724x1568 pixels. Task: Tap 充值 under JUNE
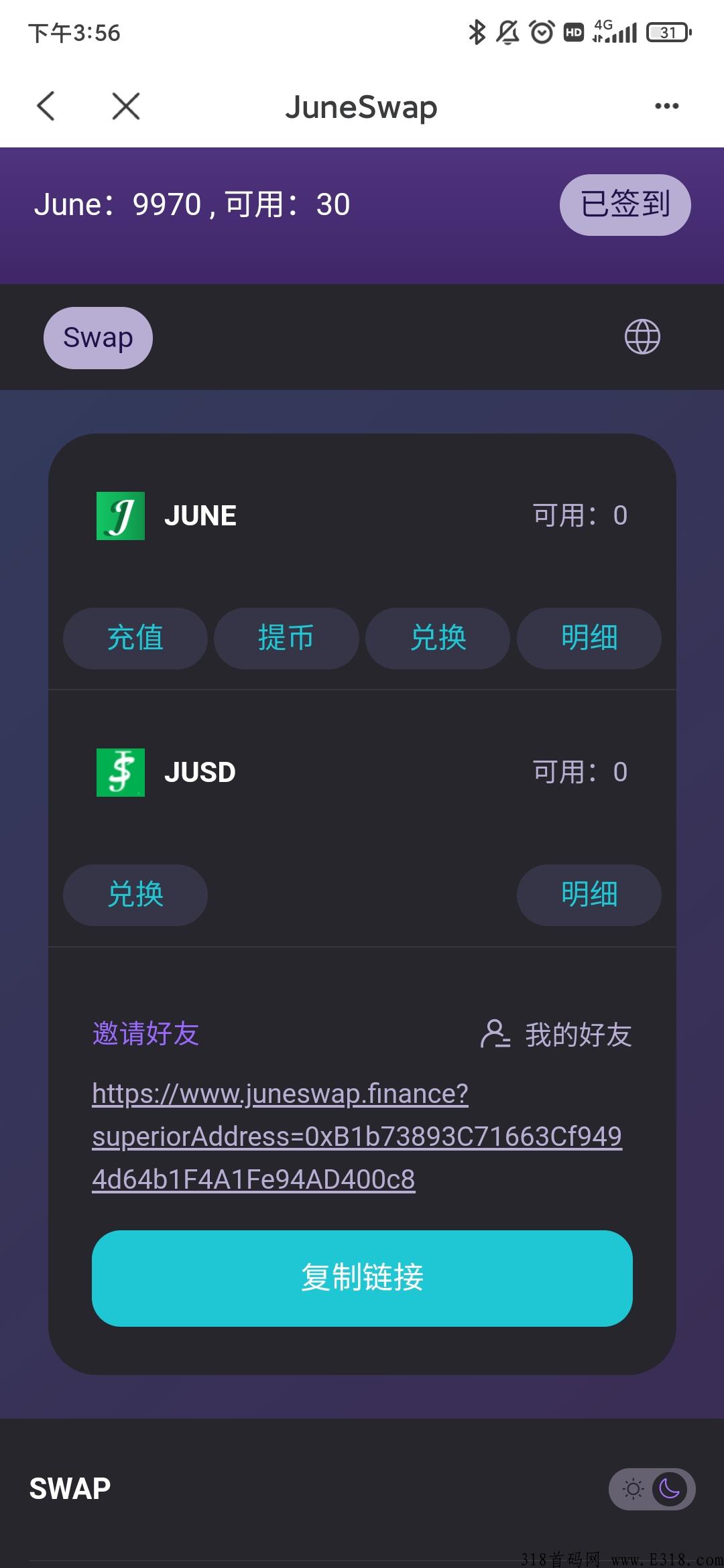tap(135, 638)
